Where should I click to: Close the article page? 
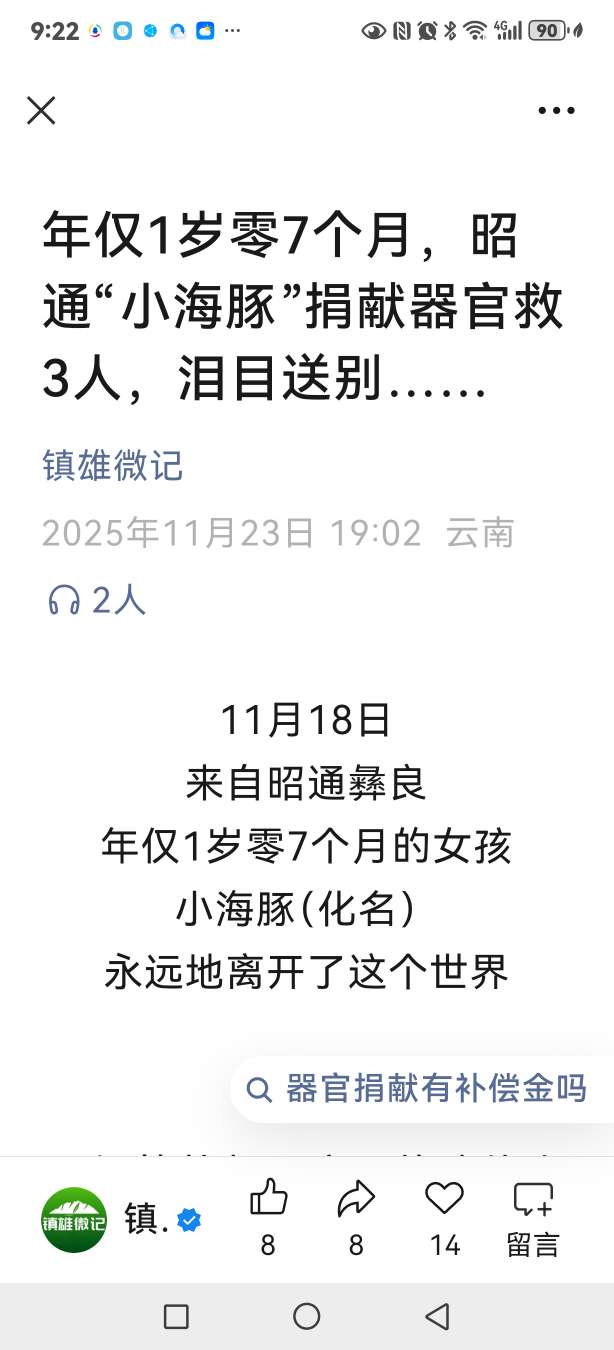click(41, 110)
